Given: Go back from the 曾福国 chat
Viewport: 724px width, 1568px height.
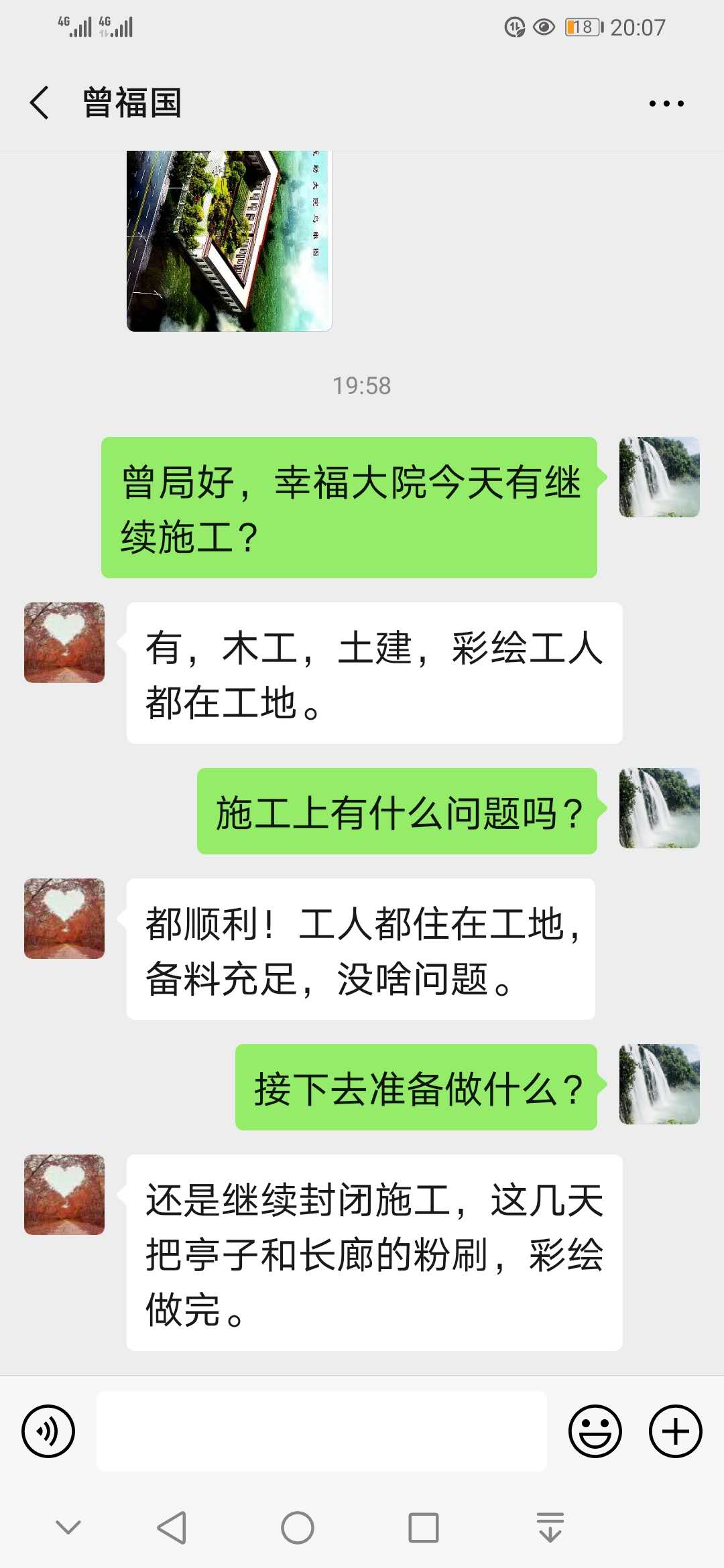Looking at the screenshot, I should [x=40, y=103].
